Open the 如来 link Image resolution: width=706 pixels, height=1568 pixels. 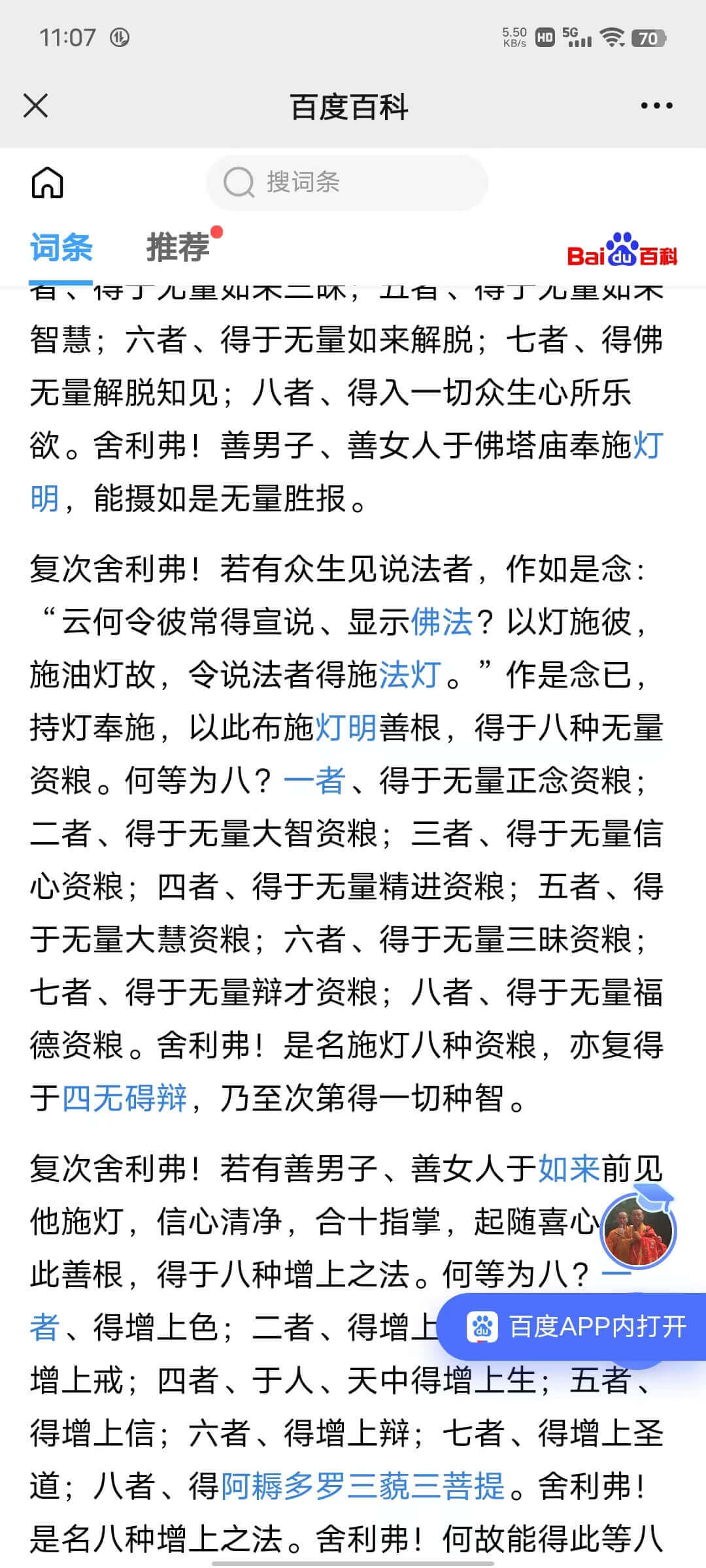point(569,1169)
